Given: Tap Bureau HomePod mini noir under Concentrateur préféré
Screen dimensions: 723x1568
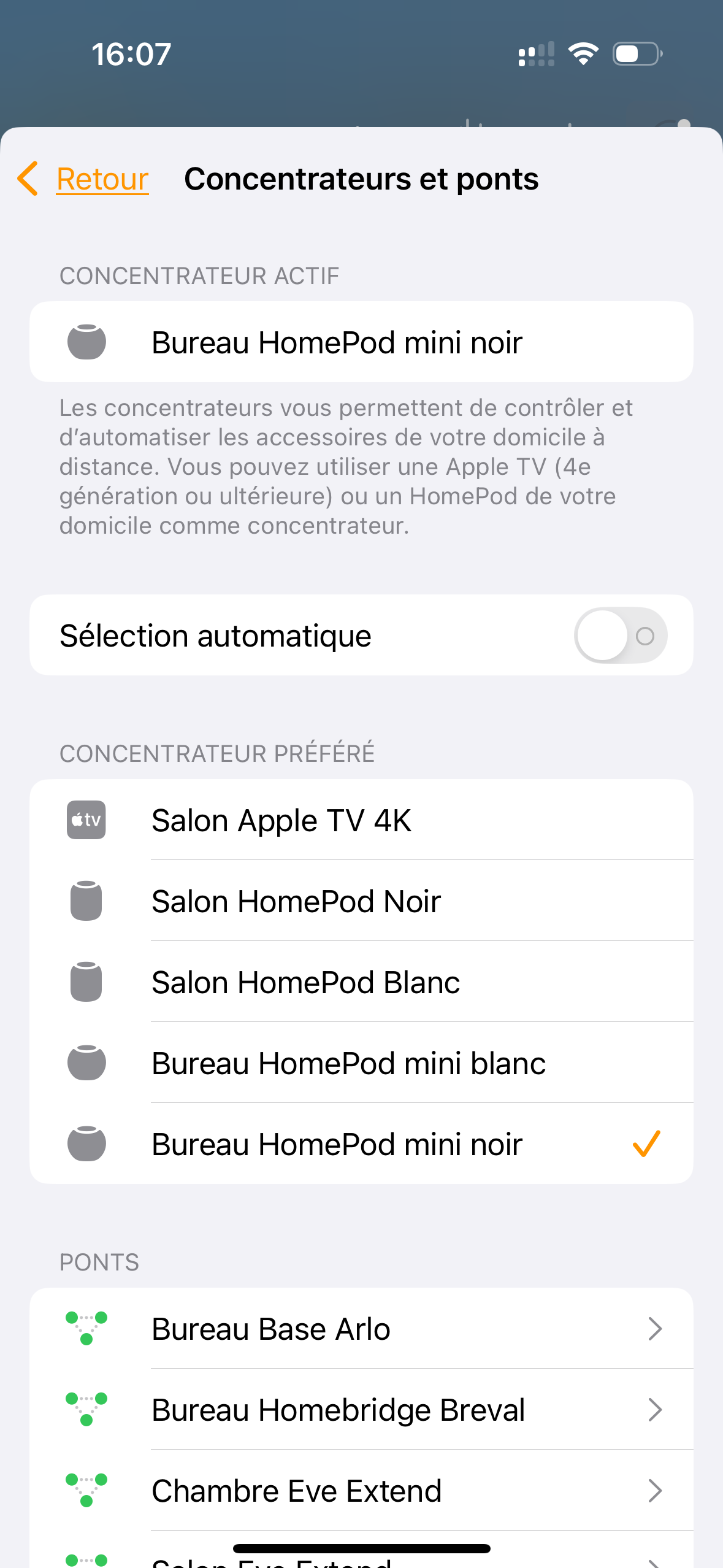Looking at the screenshot, I should pyautogui.click(x=361, y=1144).
